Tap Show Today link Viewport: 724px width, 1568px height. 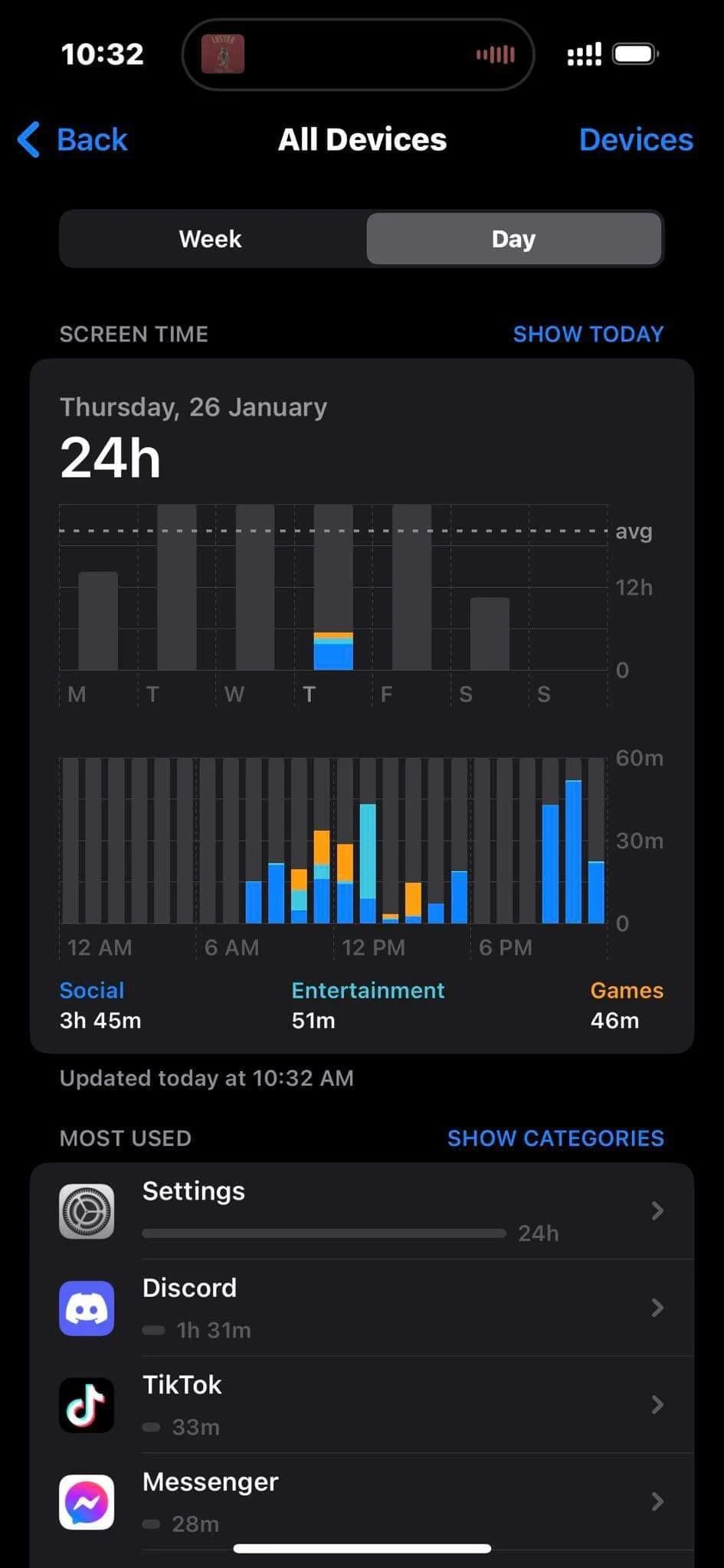(588, 334)
